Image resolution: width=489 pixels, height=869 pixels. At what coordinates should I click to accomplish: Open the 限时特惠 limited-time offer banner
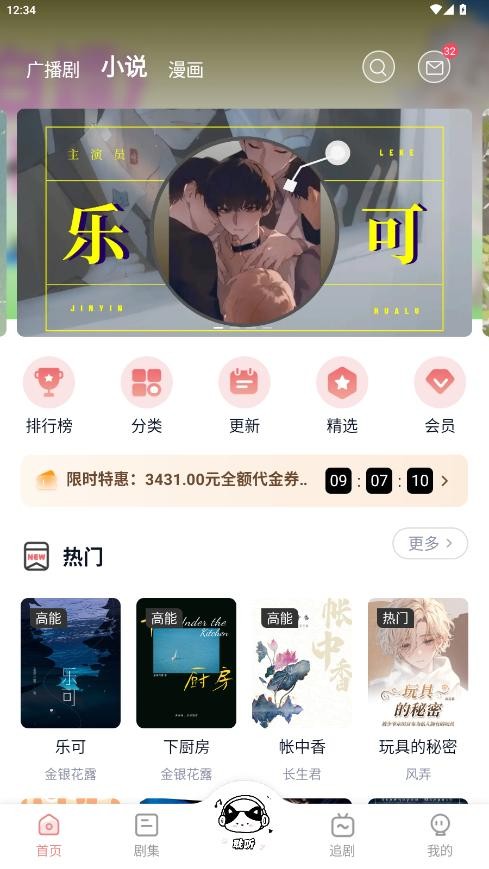[x=244, y=480]
